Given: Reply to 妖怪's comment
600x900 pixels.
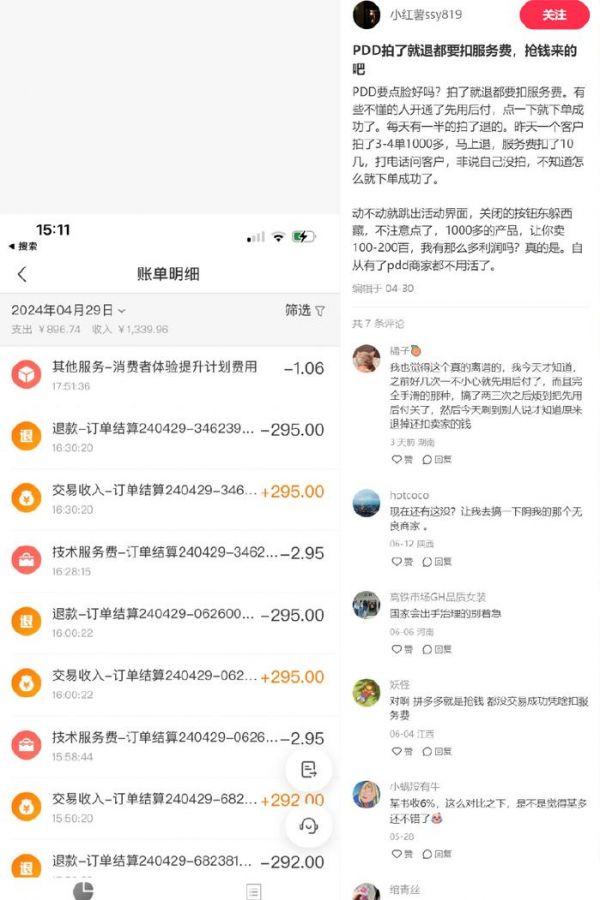Looking at the screenshot, I should coord(437,751).
